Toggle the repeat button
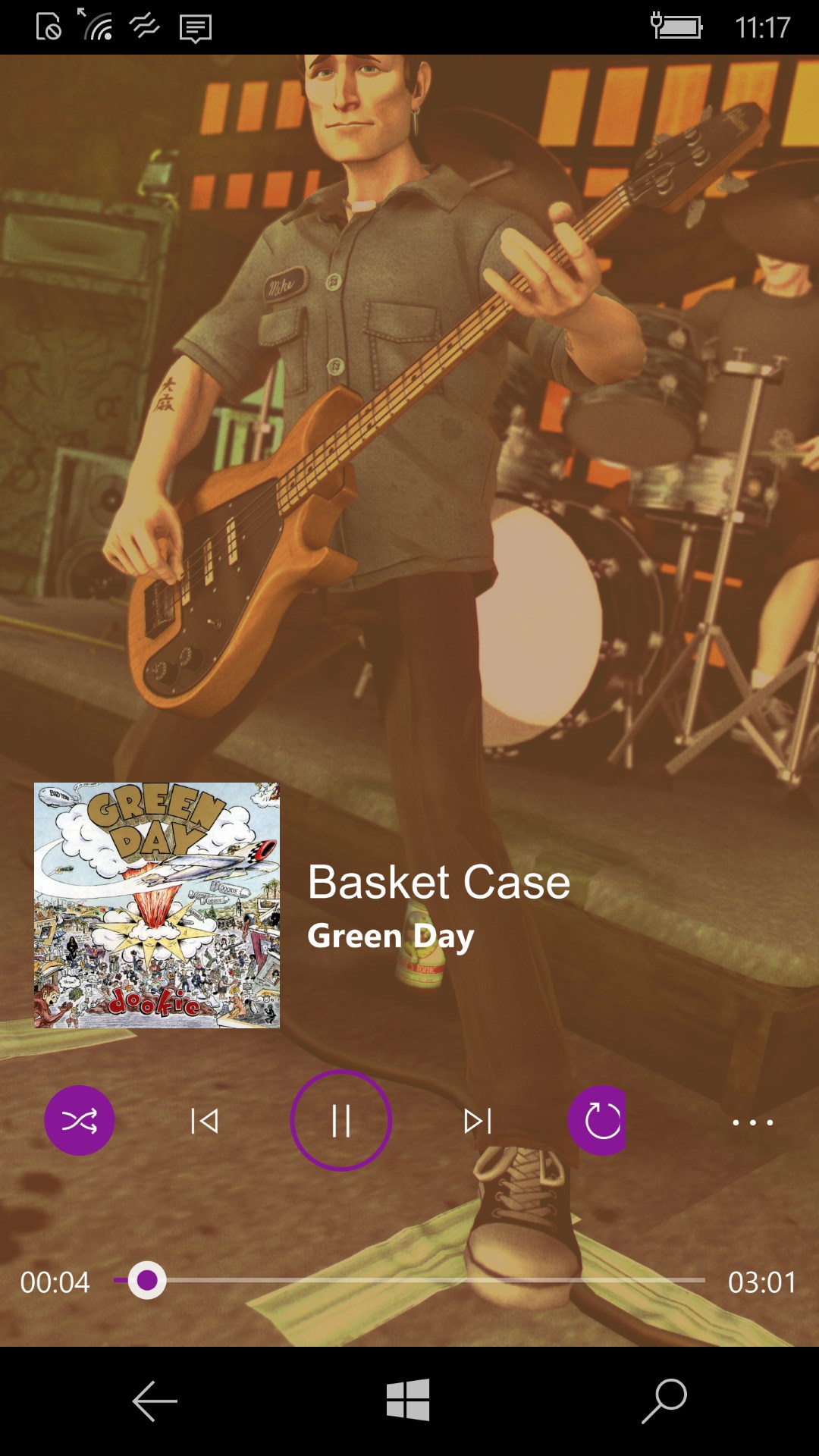This screenshot has width=819, height=1456. 599,1120
